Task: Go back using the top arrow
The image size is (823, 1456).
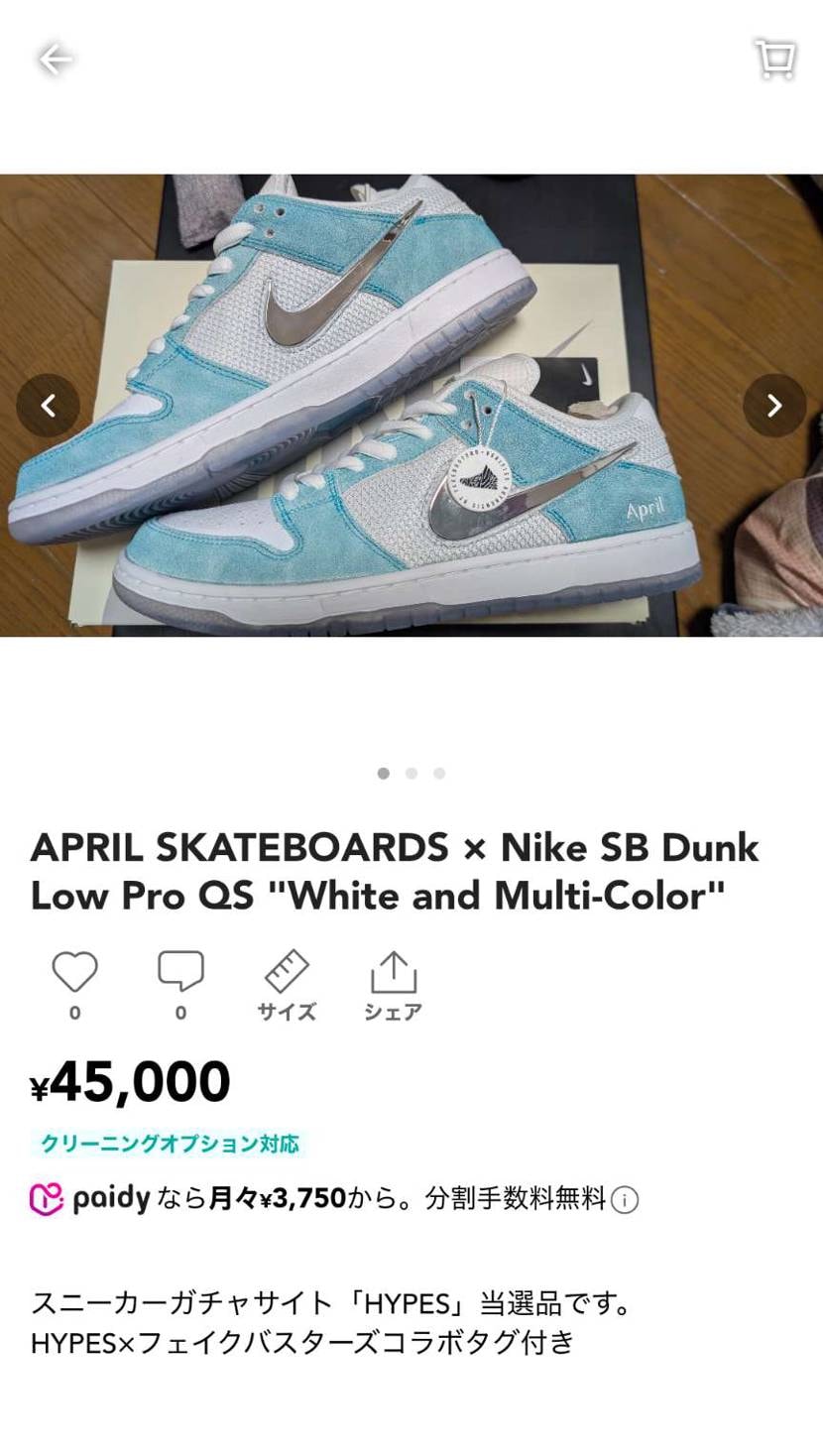Action: [55, 60]
